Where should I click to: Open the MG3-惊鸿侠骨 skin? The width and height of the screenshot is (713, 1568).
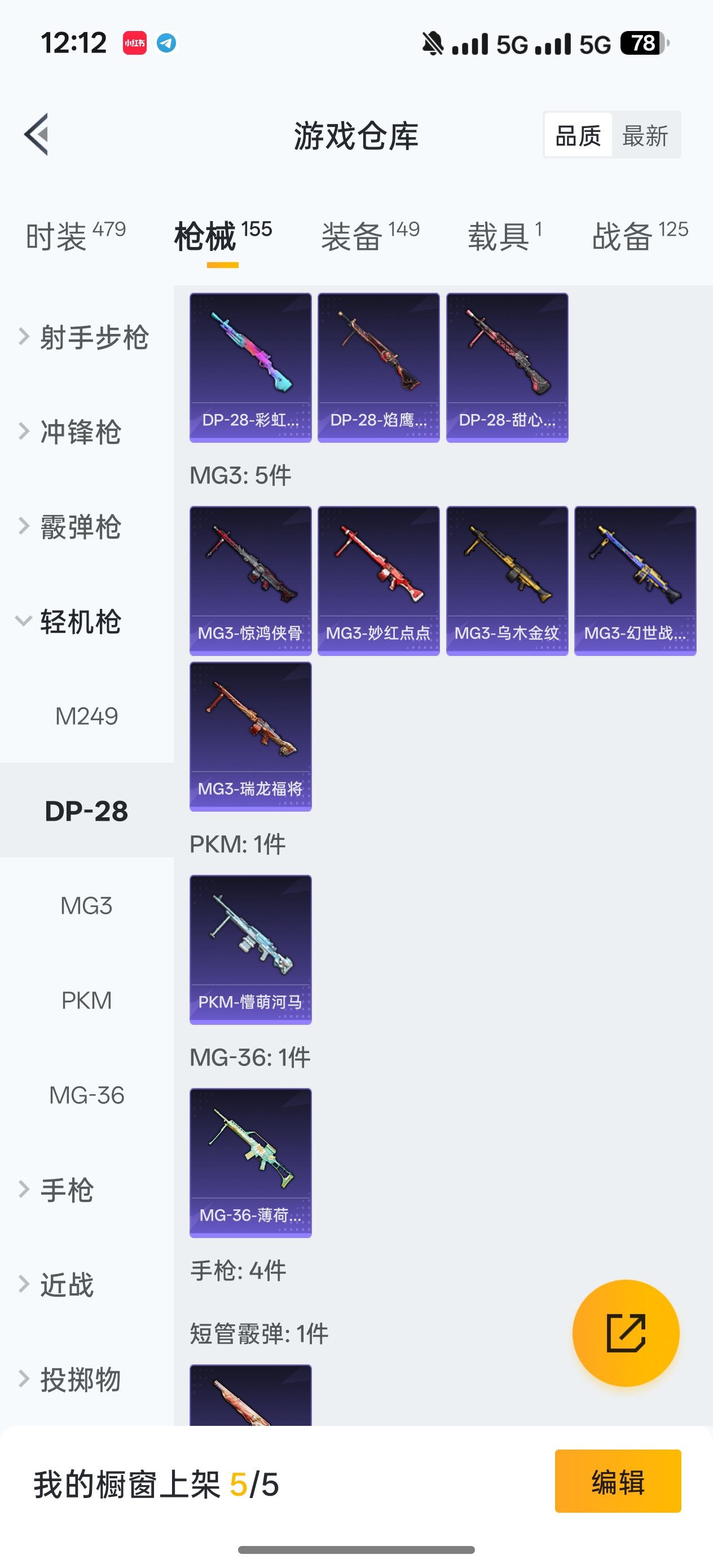coord(250,580)
